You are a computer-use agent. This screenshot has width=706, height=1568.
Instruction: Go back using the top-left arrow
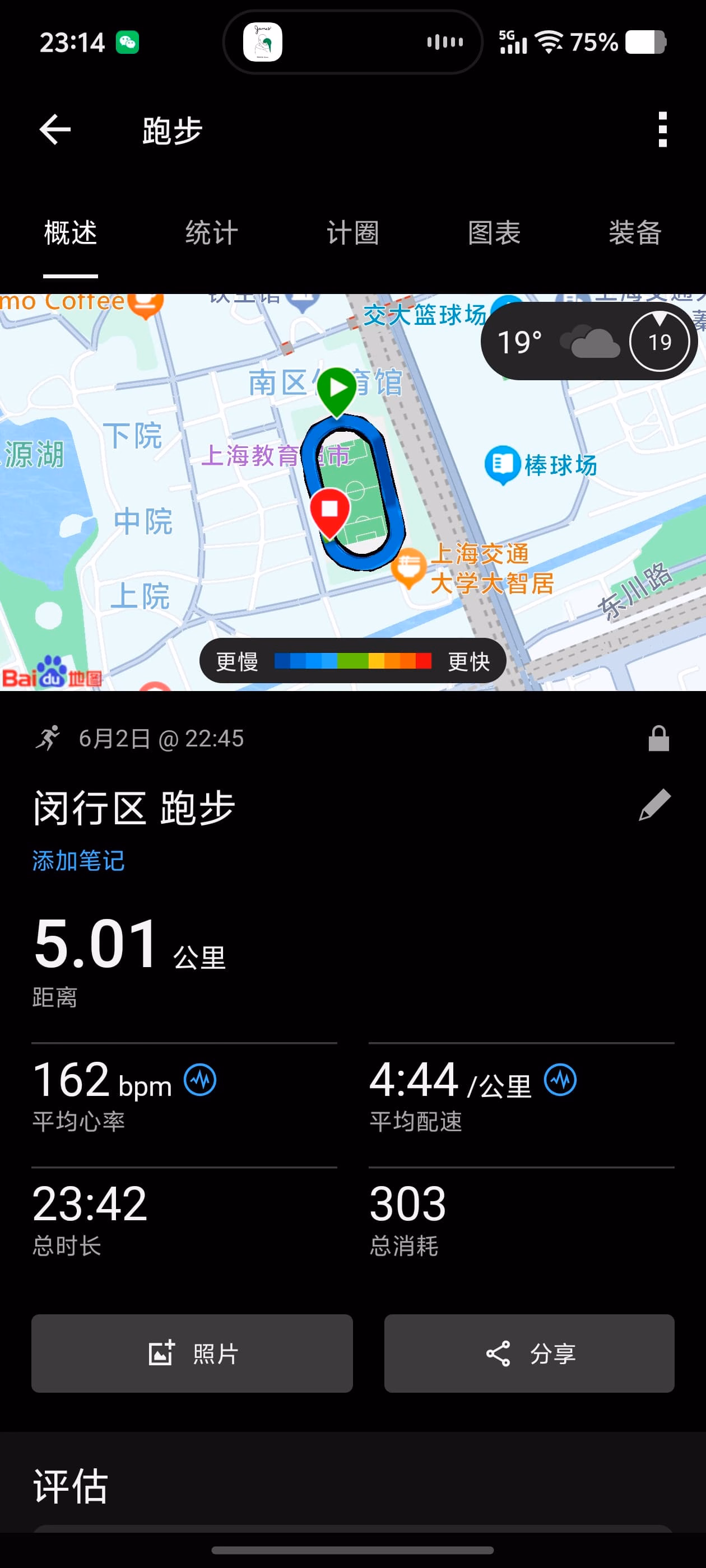55,130
